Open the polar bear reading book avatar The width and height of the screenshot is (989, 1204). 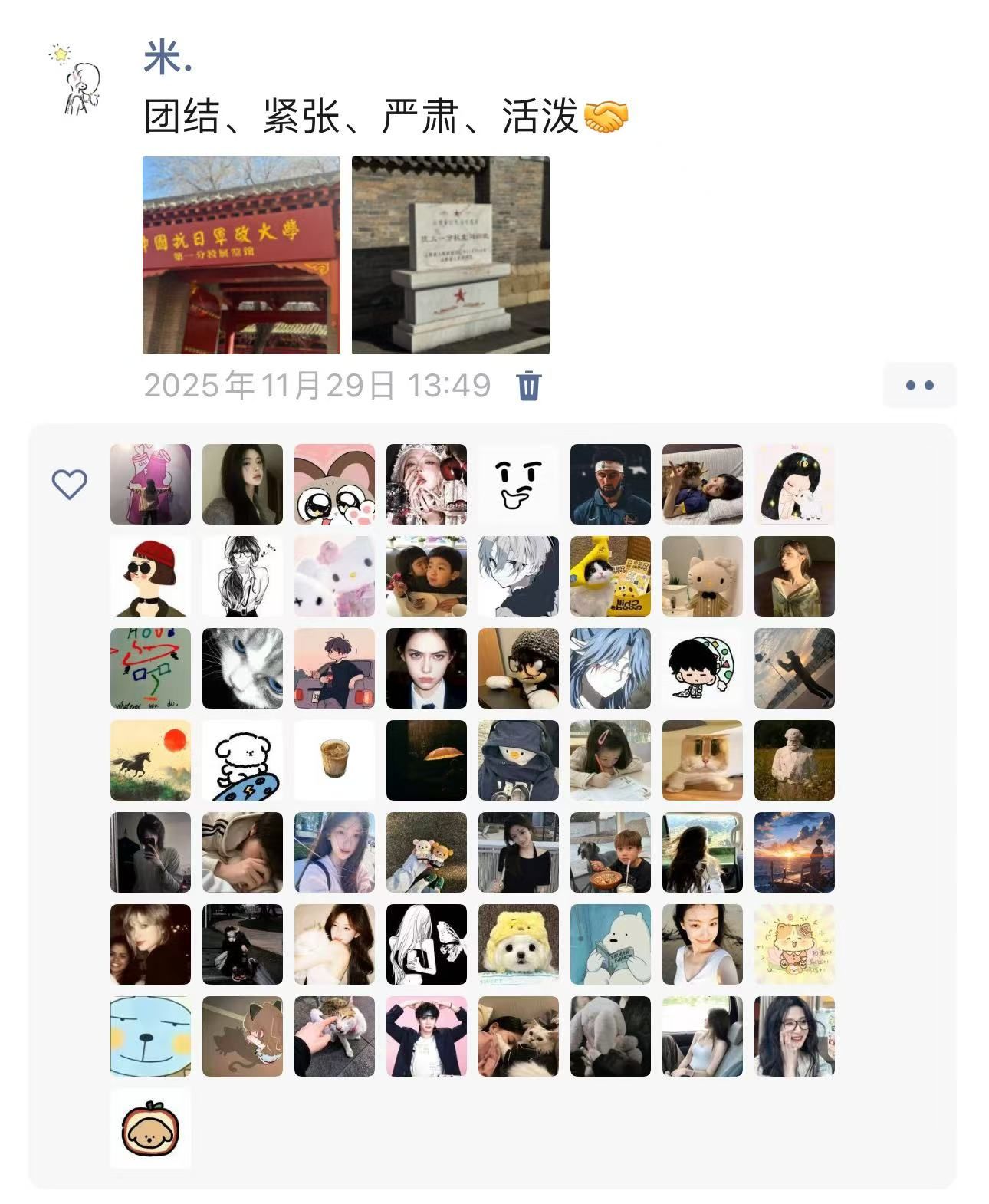[x=610, y=944]
